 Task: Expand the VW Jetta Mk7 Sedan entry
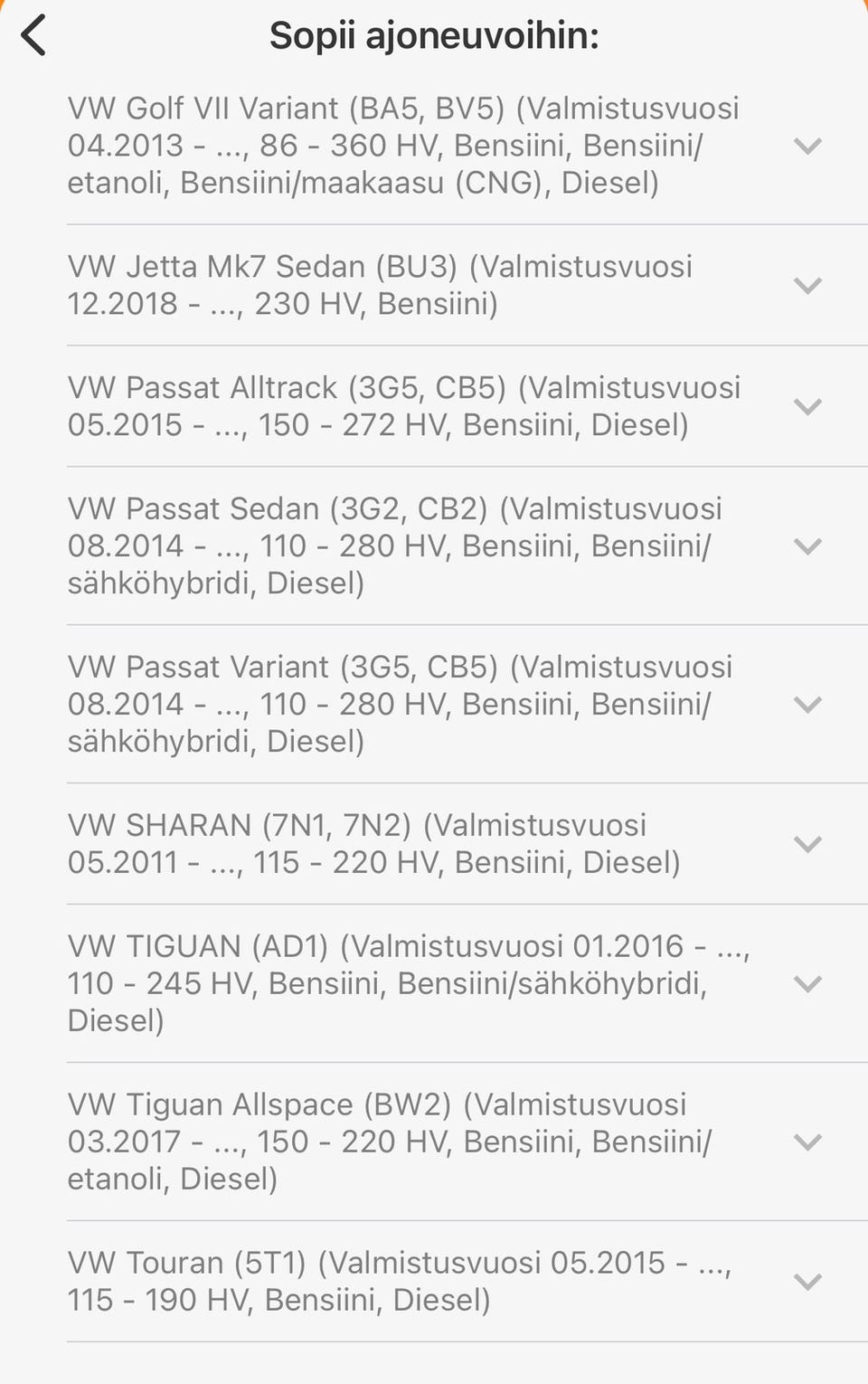tap(807, 285)
